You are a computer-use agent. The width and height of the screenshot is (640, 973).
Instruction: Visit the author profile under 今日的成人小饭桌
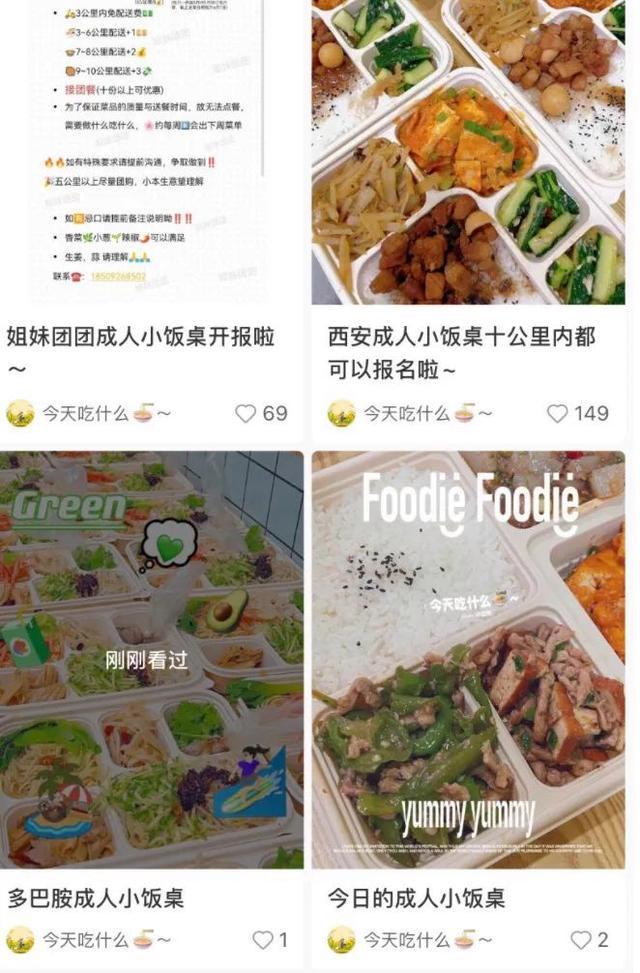[x=406, y=940]
